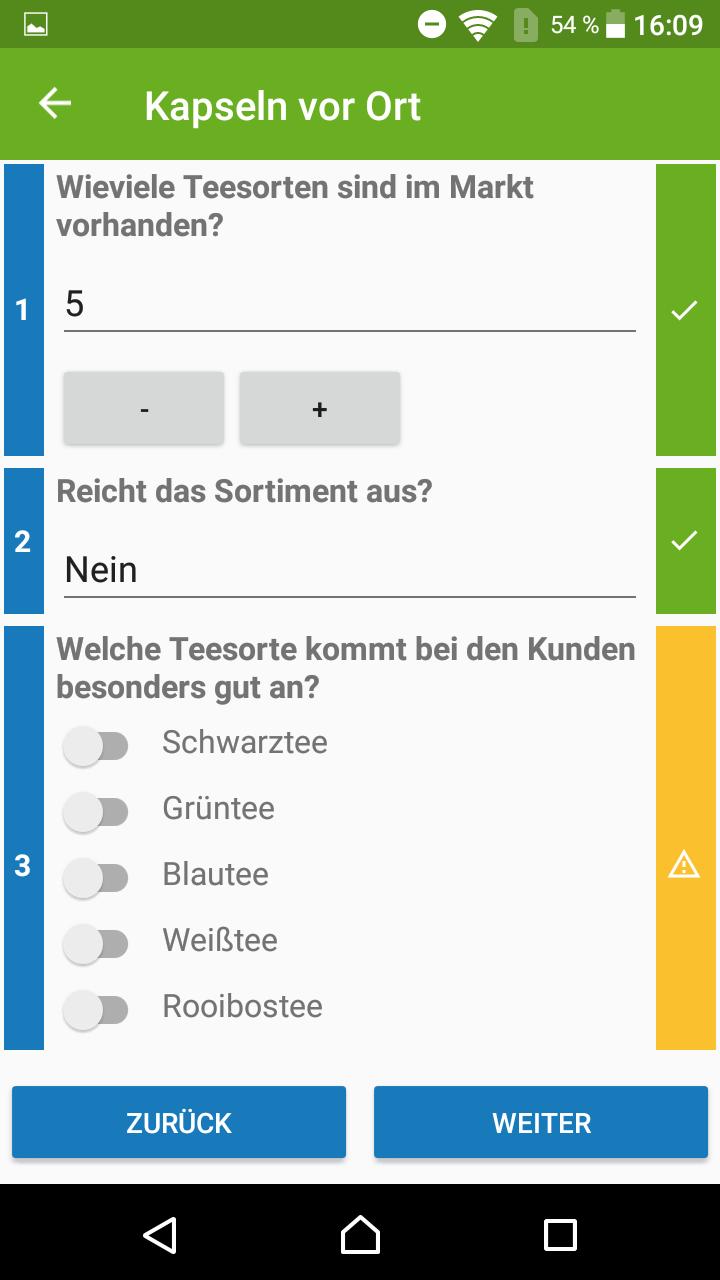
Task: Go back using the app bar arrow
Action: point(55,104)
